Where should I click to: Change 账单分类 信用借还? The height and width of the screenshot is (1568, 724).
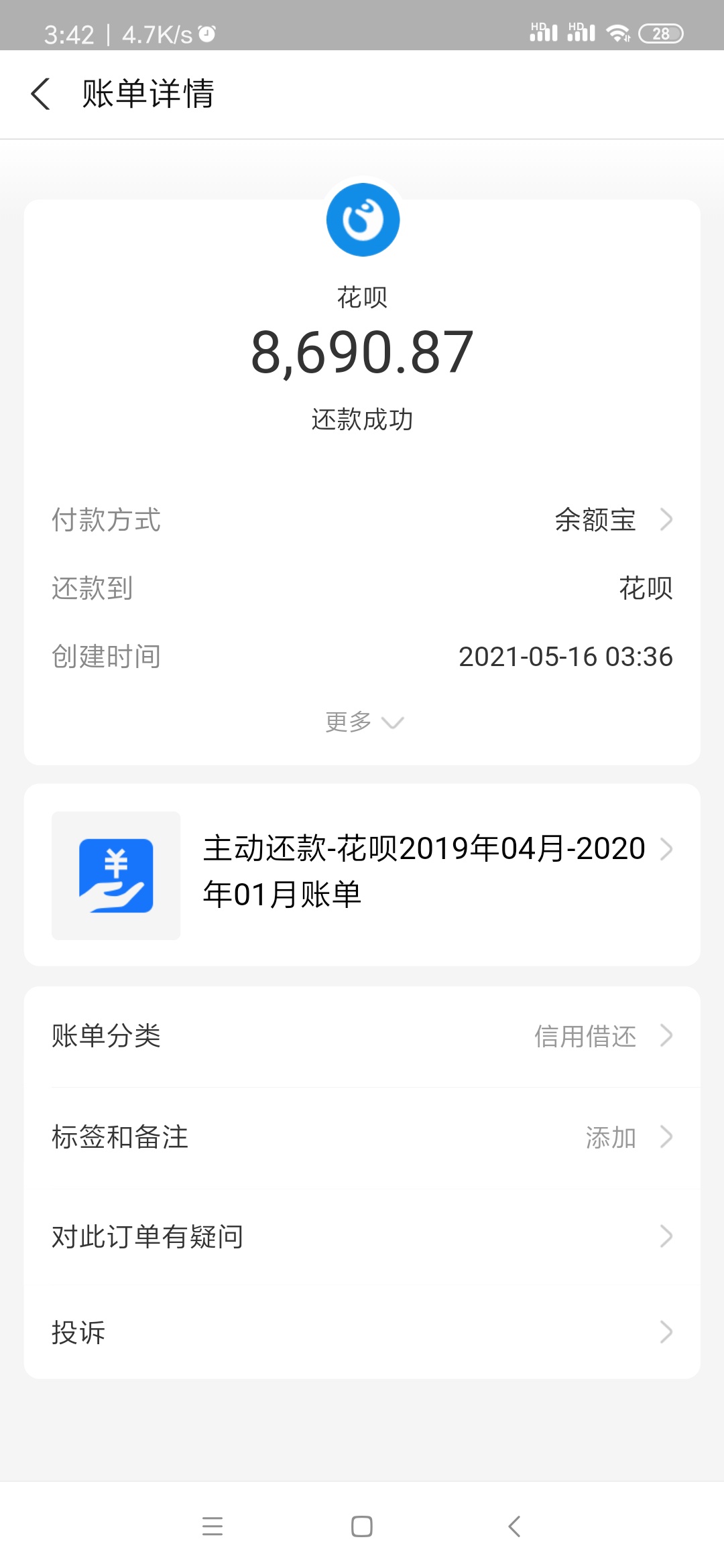[362, 1036]
